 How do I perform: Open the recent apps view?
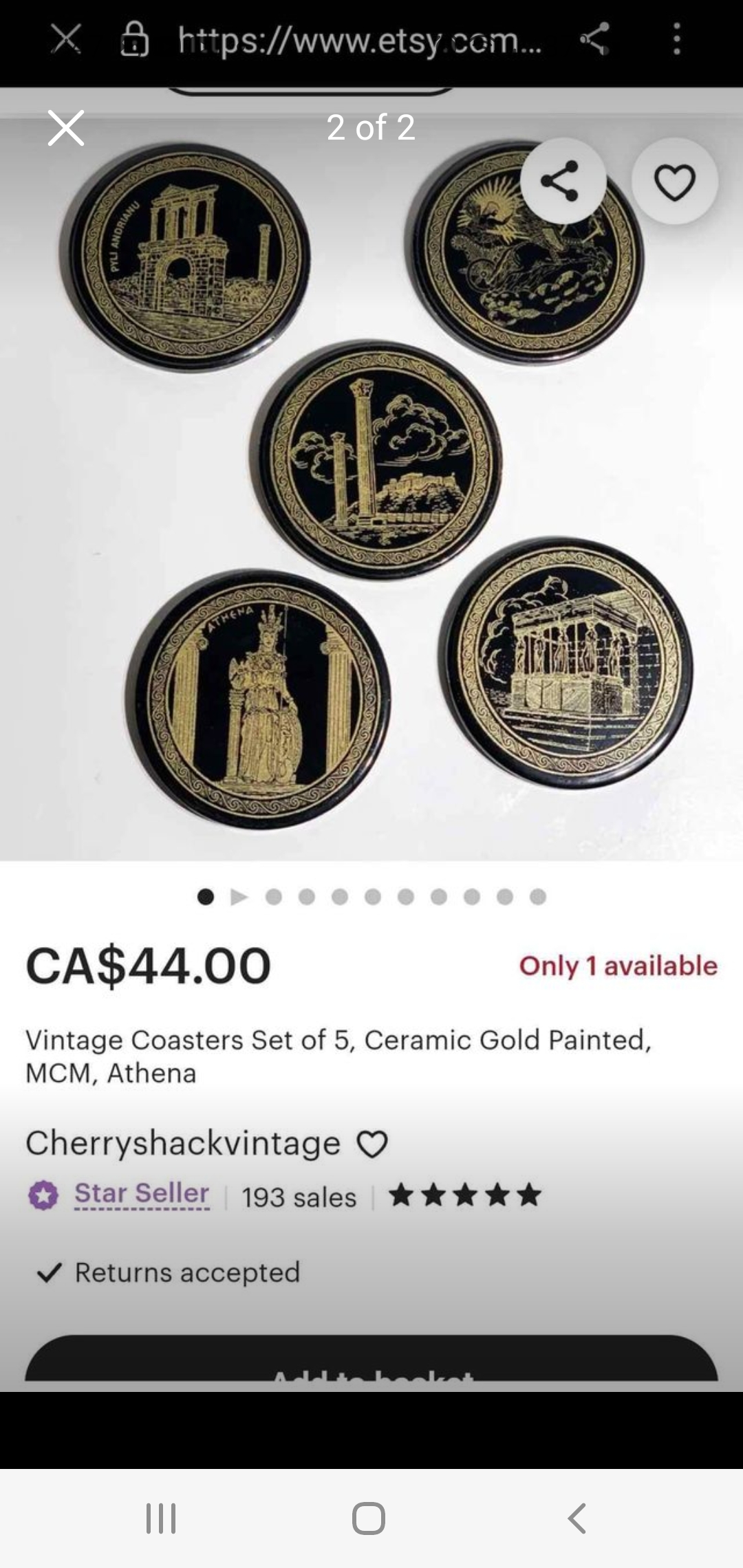[x=161, y=1518]
